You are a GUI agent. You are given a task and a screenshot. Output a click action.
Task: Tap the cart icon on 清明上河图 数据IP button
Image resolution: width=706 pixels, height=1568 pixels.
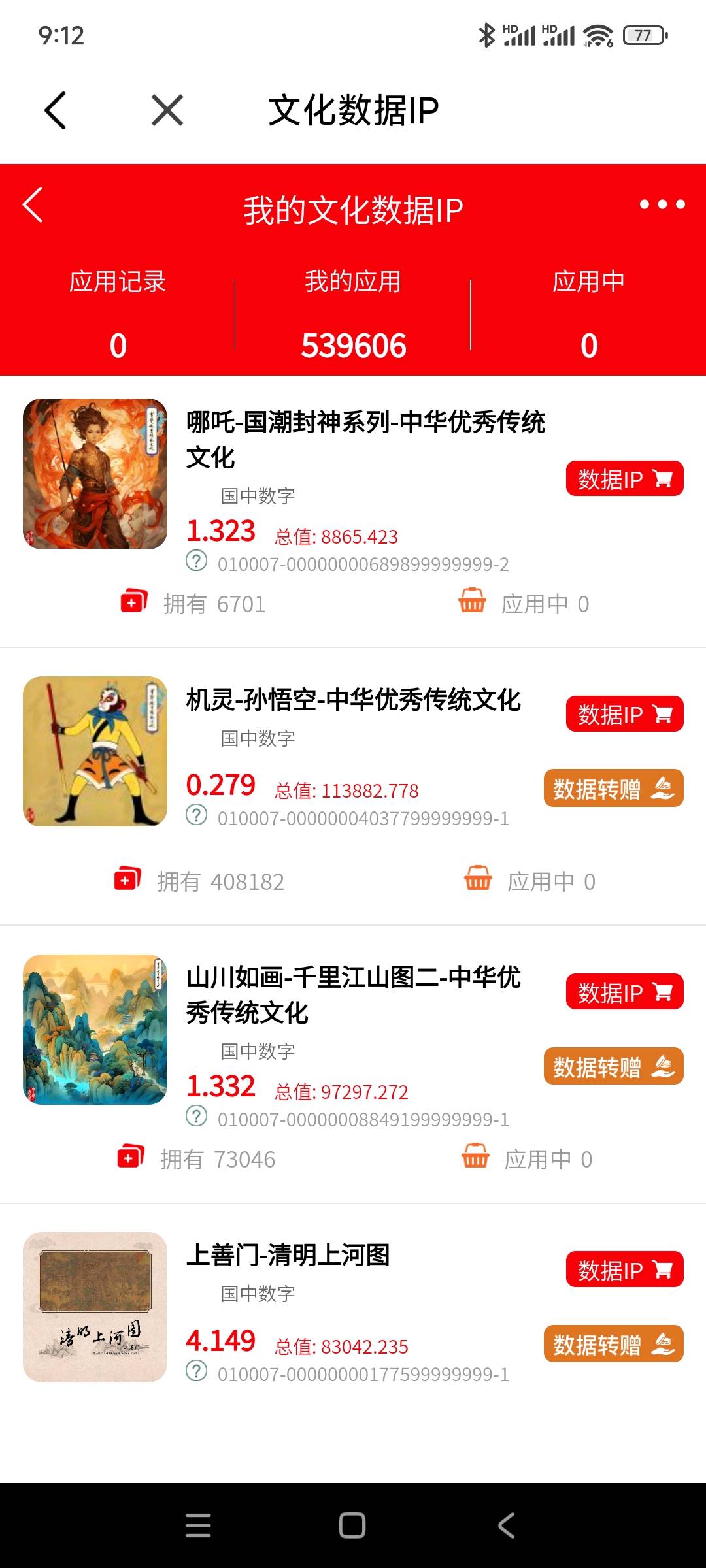[x=662, y=1269]
